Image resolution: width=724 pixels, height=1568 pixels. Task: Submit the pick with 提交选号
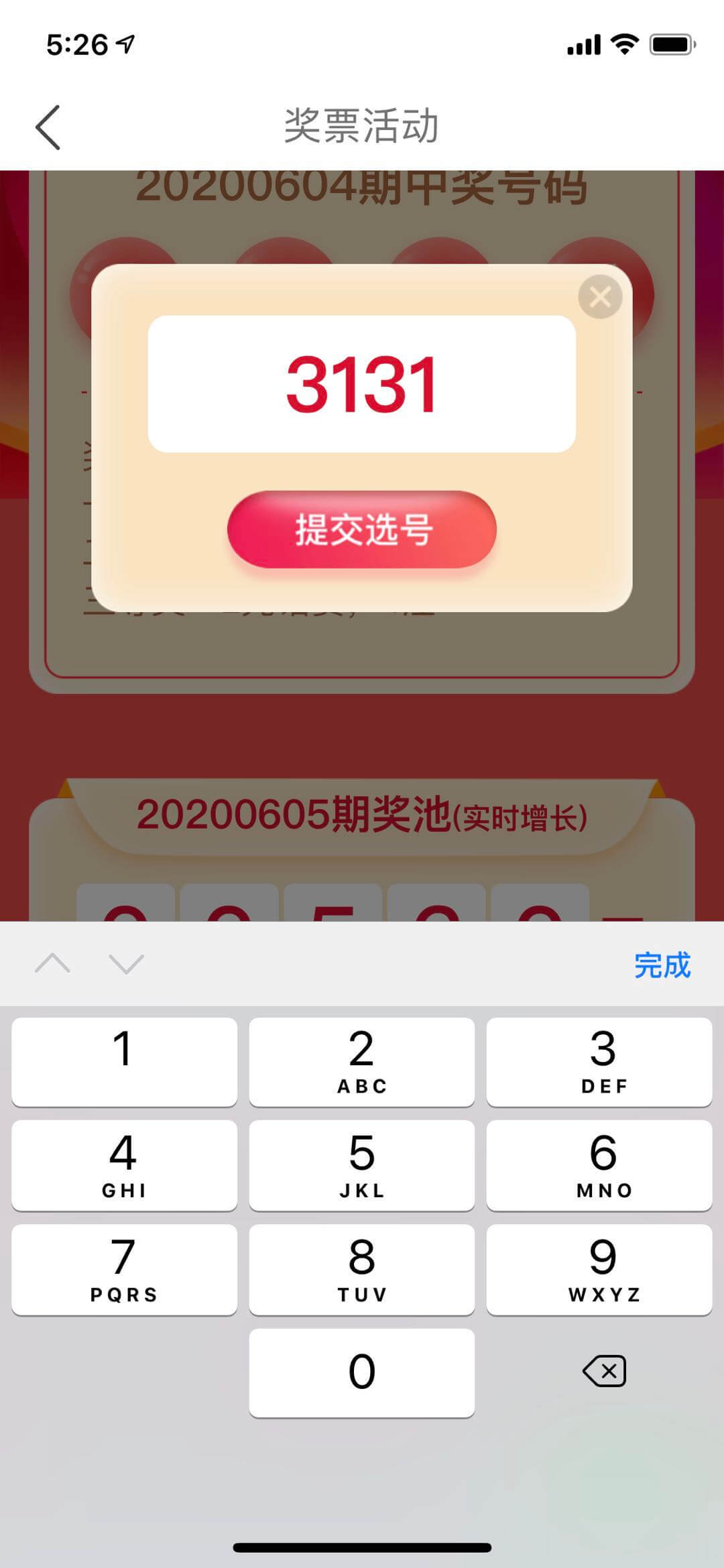click(x=361, y=530)
